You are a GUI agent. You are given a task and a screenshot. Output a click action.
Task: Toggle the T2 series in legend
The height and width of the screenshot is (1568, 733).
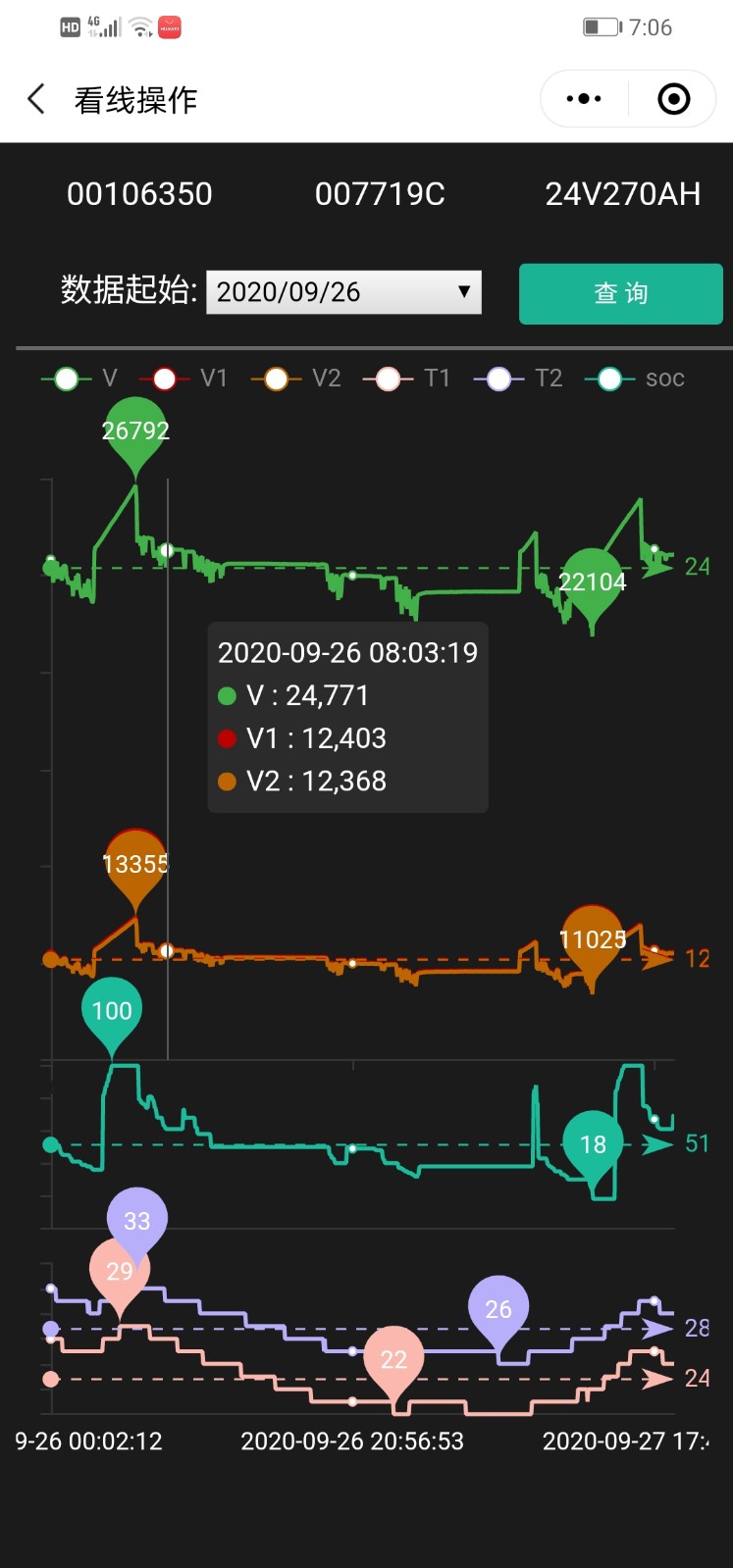pos(518,379)
